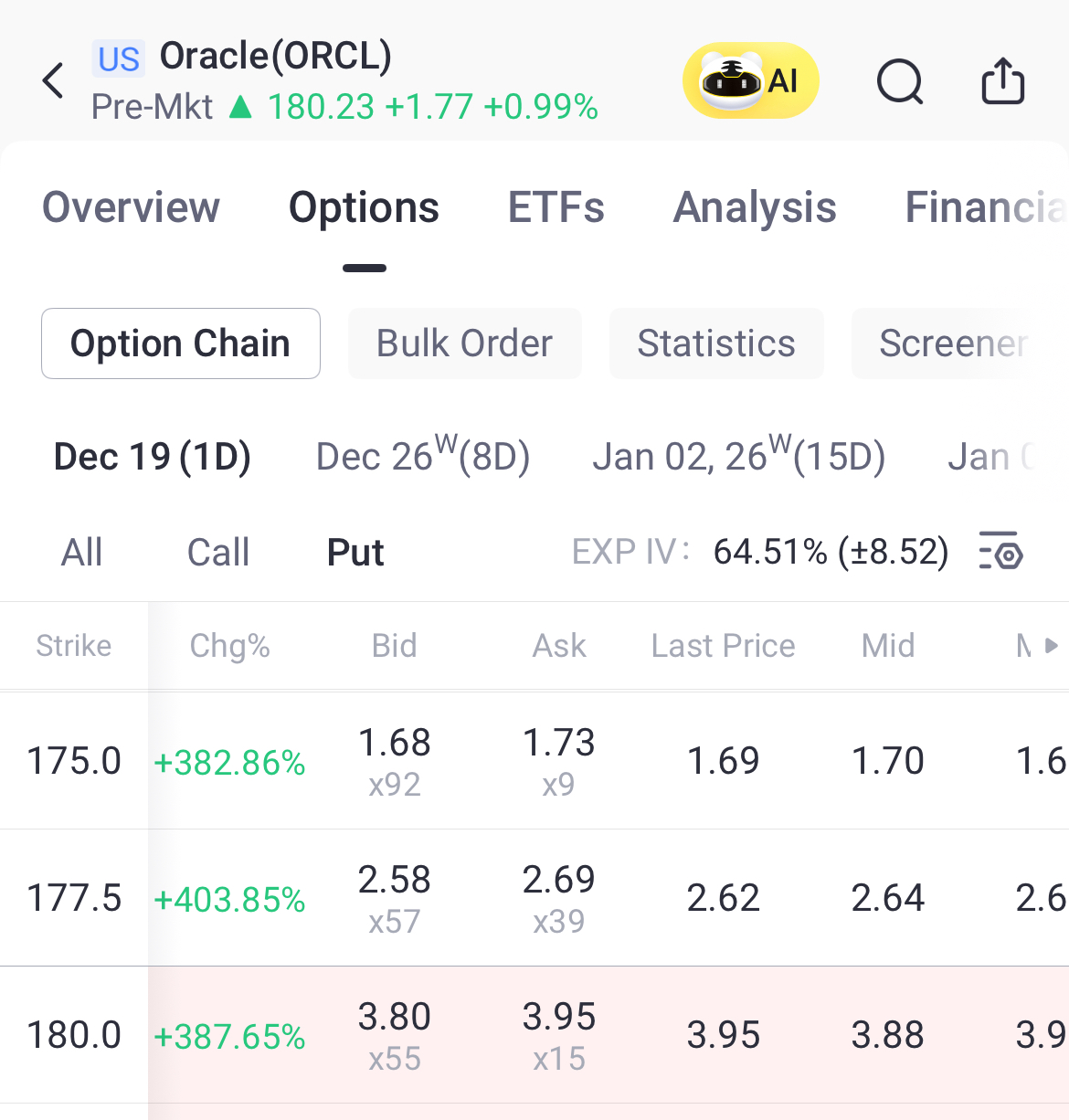Select the Option Chain chip

click(x=180, y=343)
